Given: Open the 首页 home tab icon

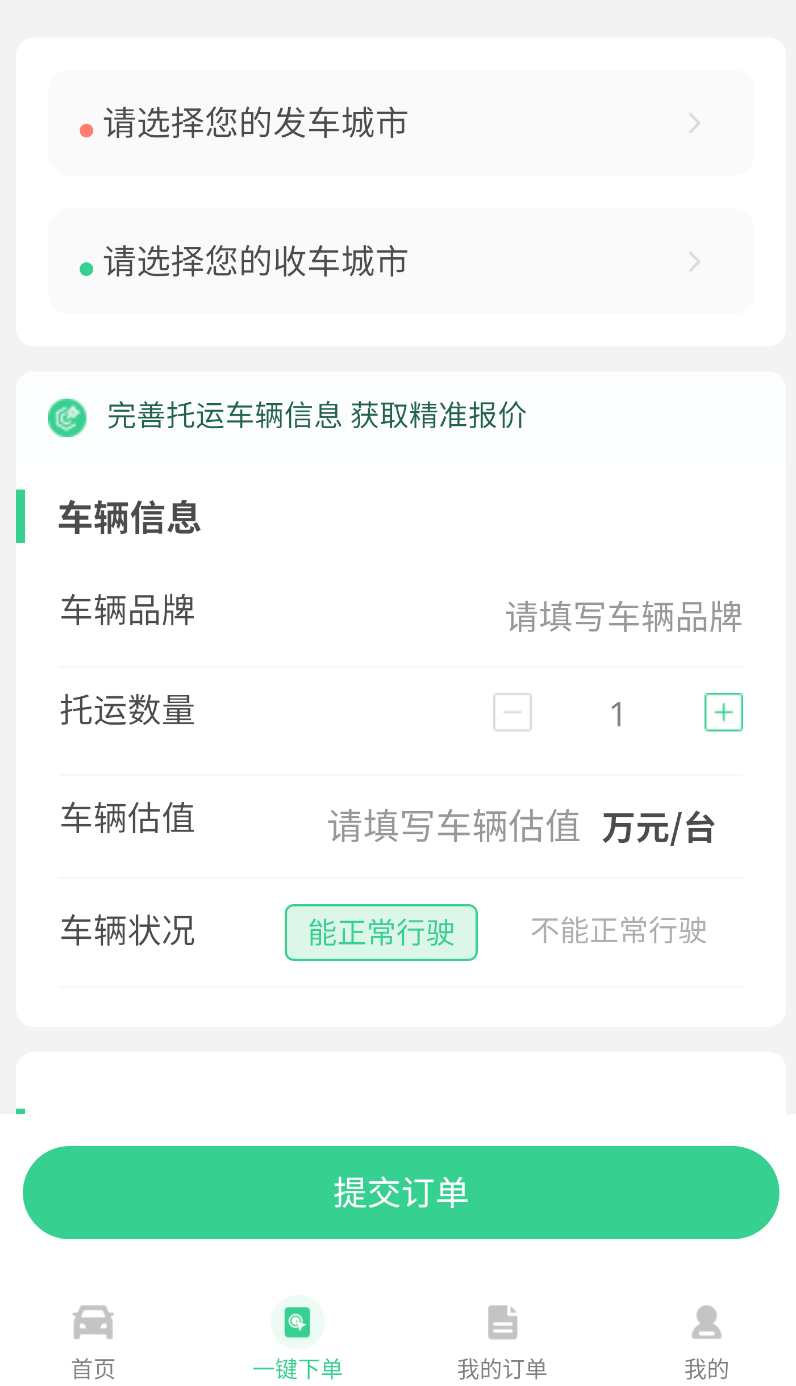Looking at the screenshot, I should pyautogui.click(x=93, y=1320).
